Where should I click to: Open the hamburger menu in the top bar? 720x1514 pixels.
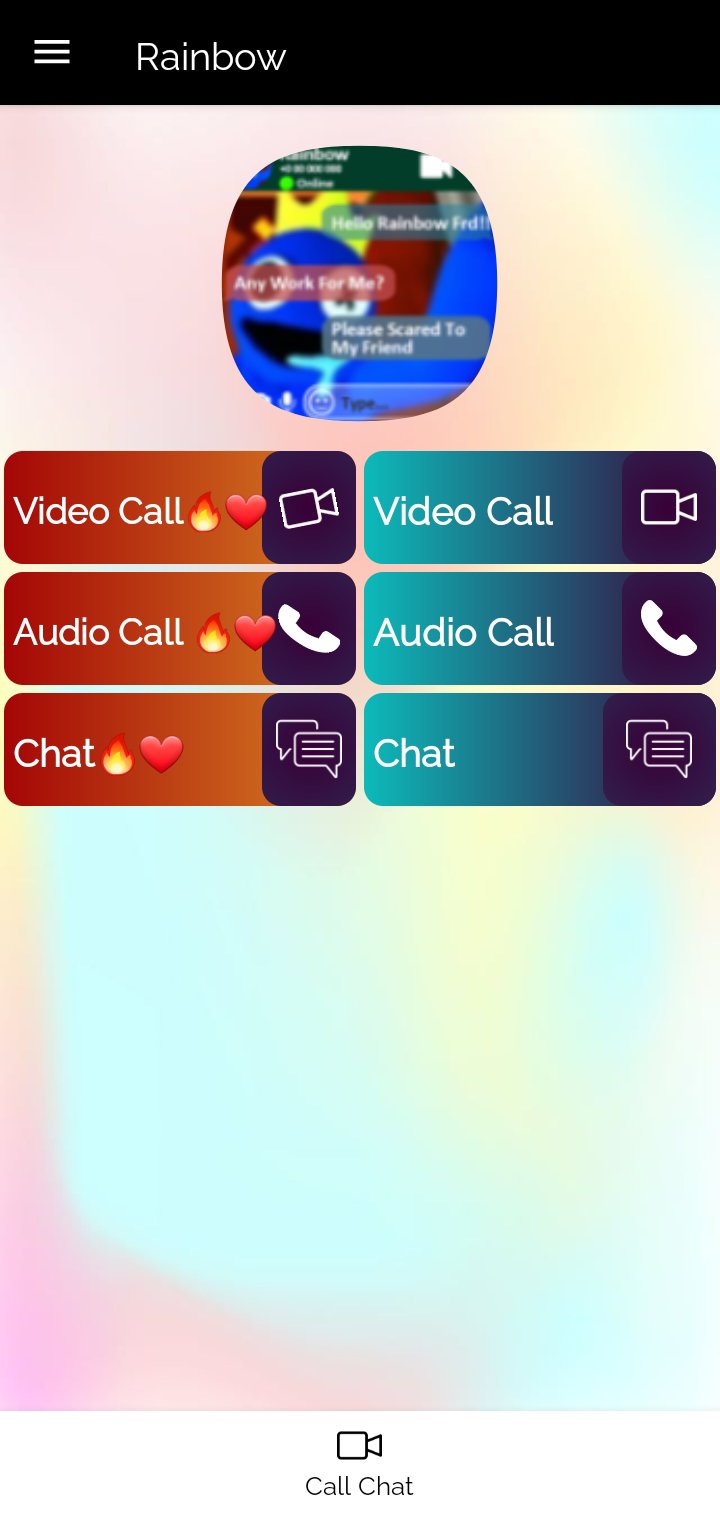click(51, 52)
